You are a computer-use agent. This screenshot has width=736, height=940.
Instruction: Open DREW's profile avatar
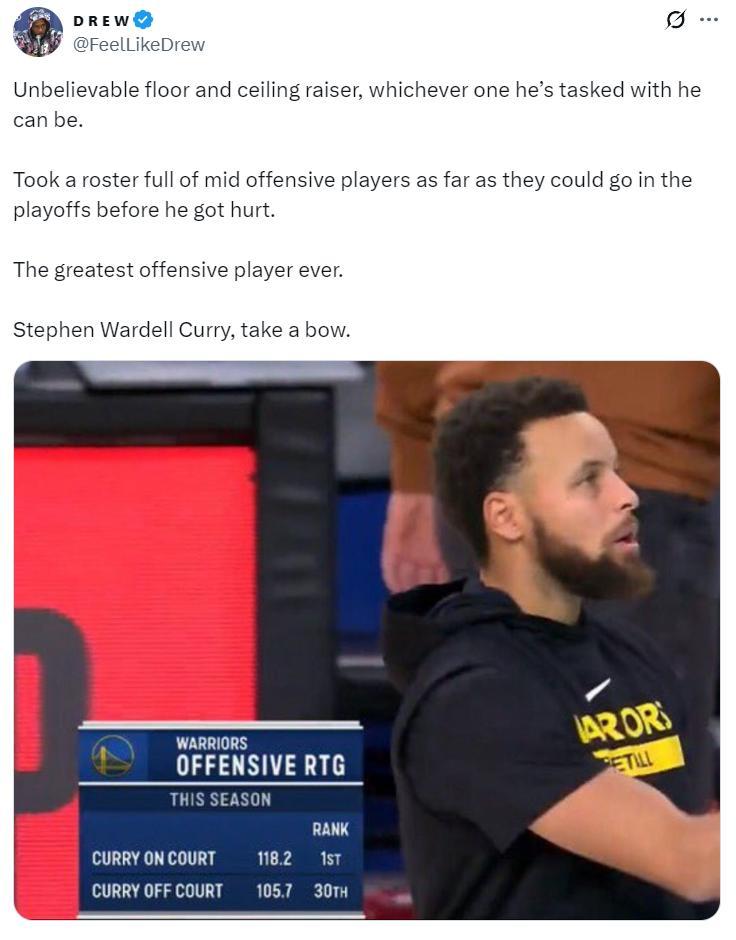click(38, 32)
